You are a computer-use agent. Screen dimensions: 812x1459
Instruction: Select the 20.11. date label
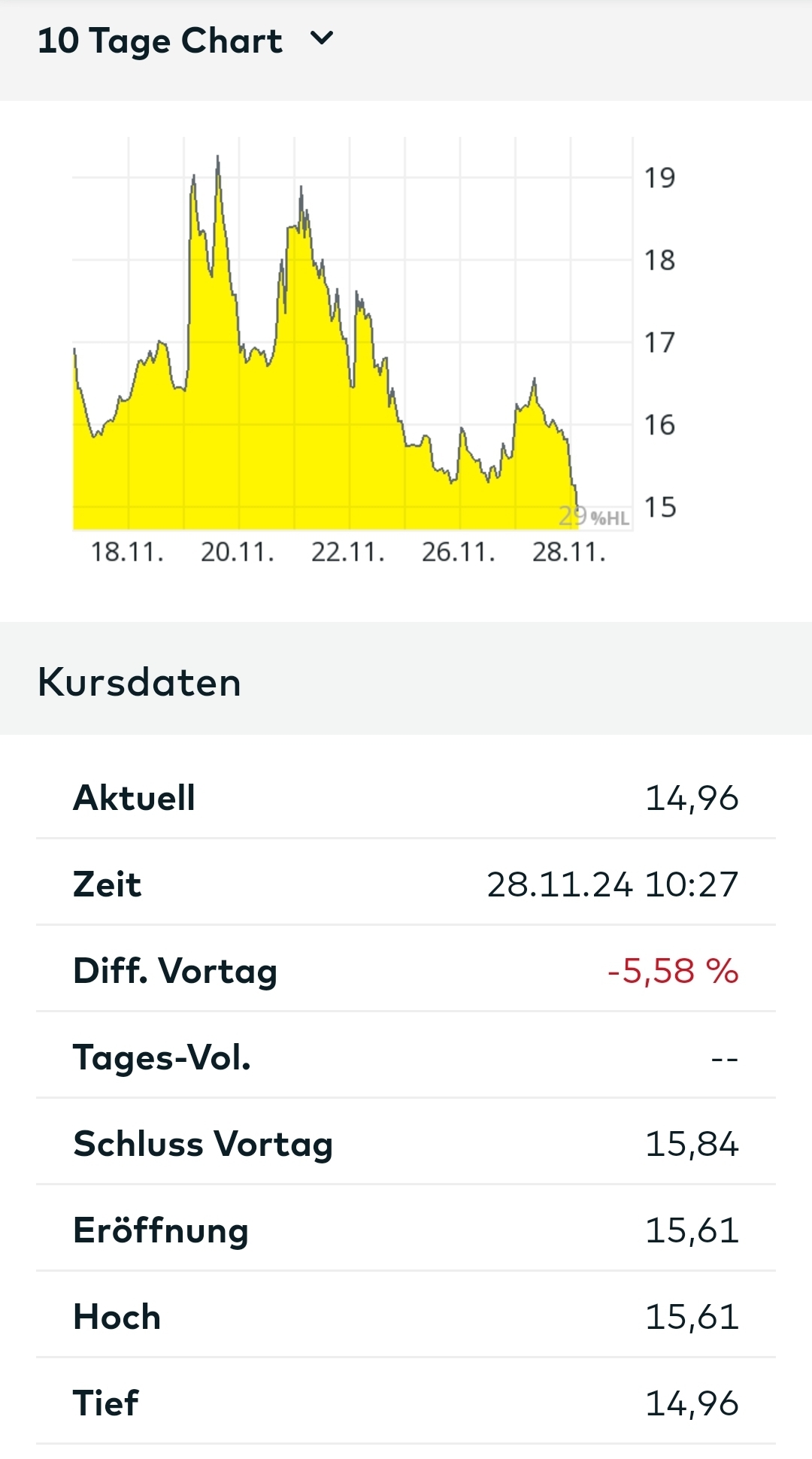239,554
